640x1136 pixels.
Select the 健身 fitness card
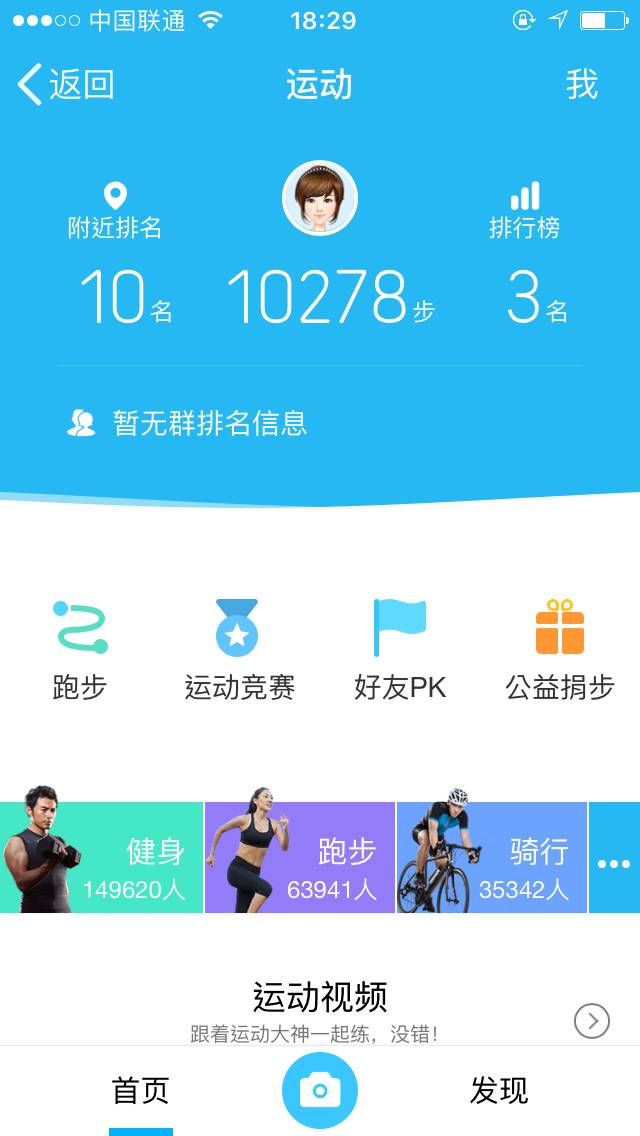[101, 858]
